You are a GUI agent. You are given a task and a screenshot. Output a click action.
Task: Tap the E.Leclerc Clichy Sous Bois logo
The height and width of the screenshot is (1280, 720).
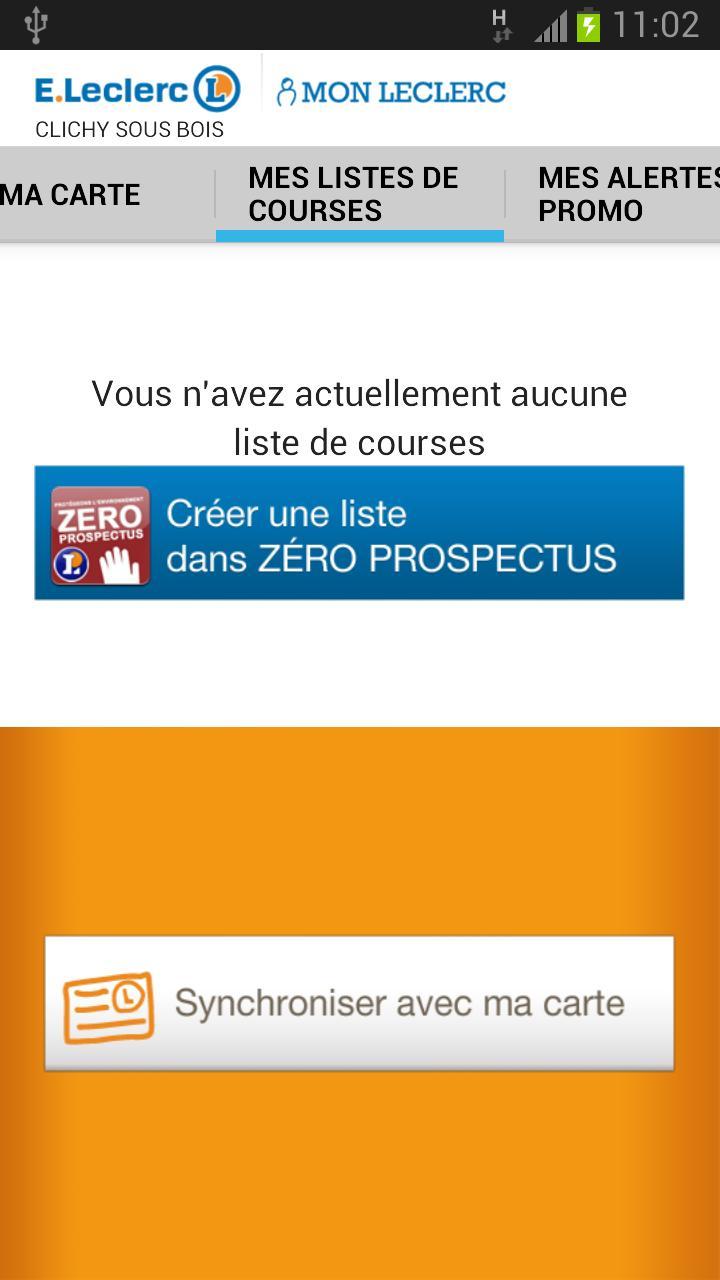point(137,100)
